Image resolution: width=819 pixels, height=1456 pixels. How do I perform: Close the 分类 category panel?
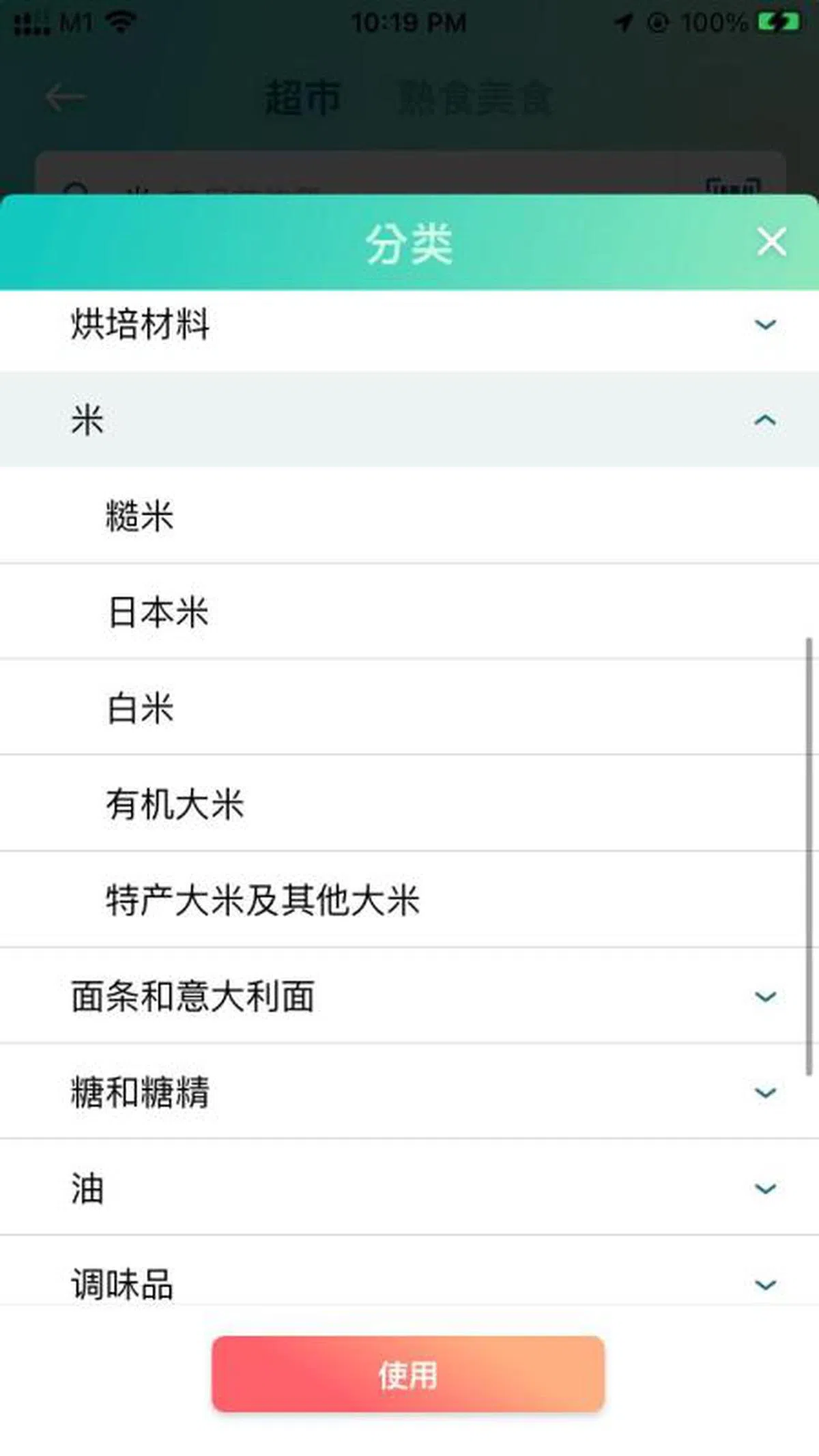tap(771, 242)
